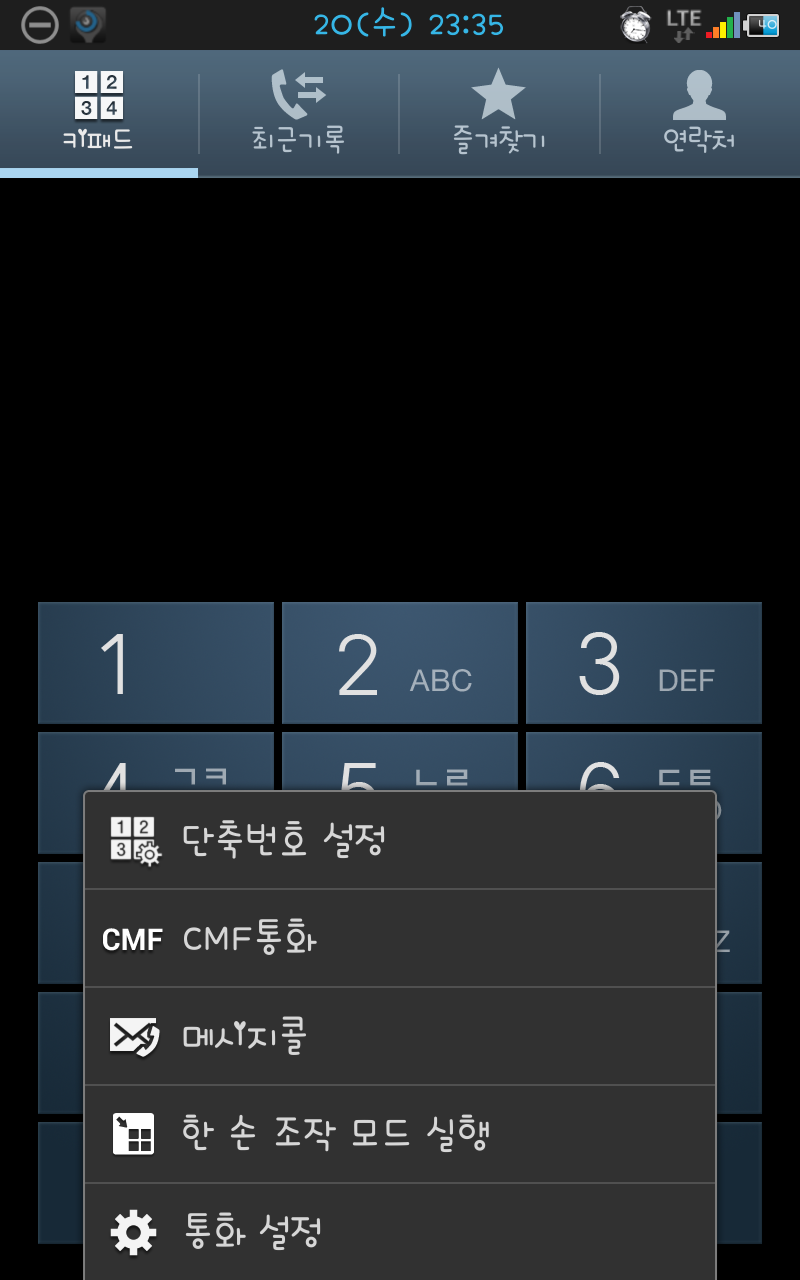Image resolution: width=800 pixels, height=1280 pixels.
Task: Tap the 2 ABC key
Action: (x=400, y=663)
